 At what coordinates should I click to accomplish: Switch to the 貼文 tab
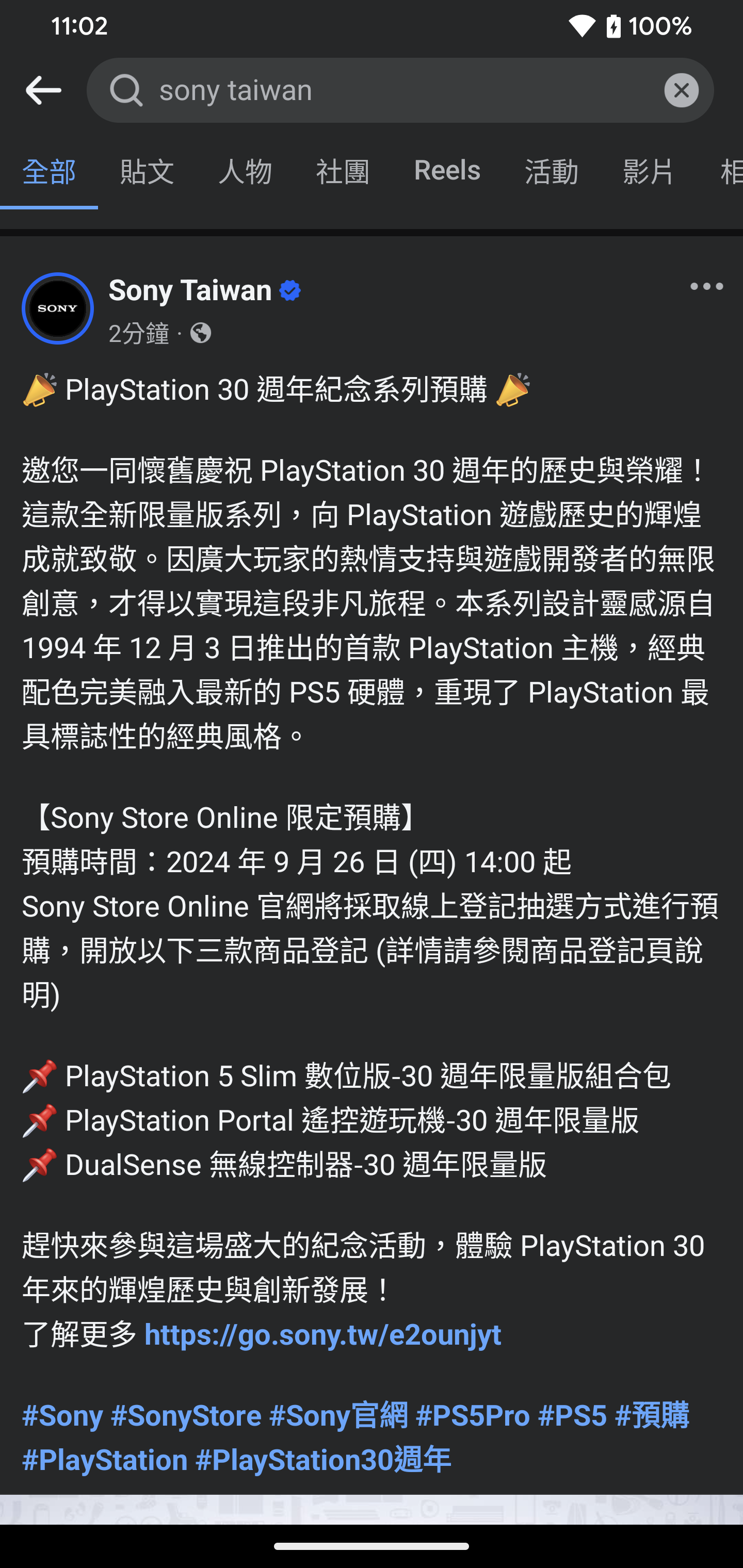click(147, 171)
